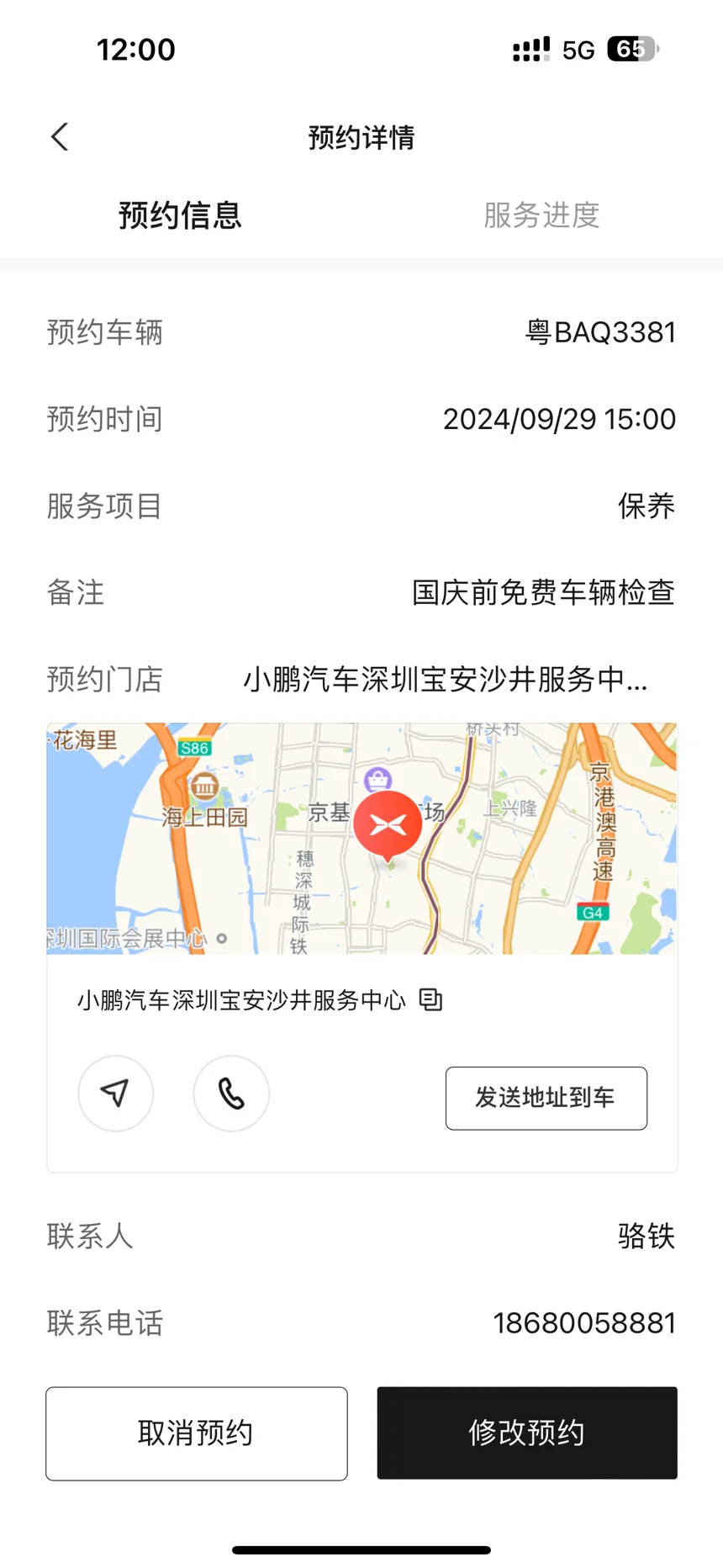
Task: Copy the 小鹏汽车深圳宝安沙井服务中心 address
Action: (x=430, y=999)
